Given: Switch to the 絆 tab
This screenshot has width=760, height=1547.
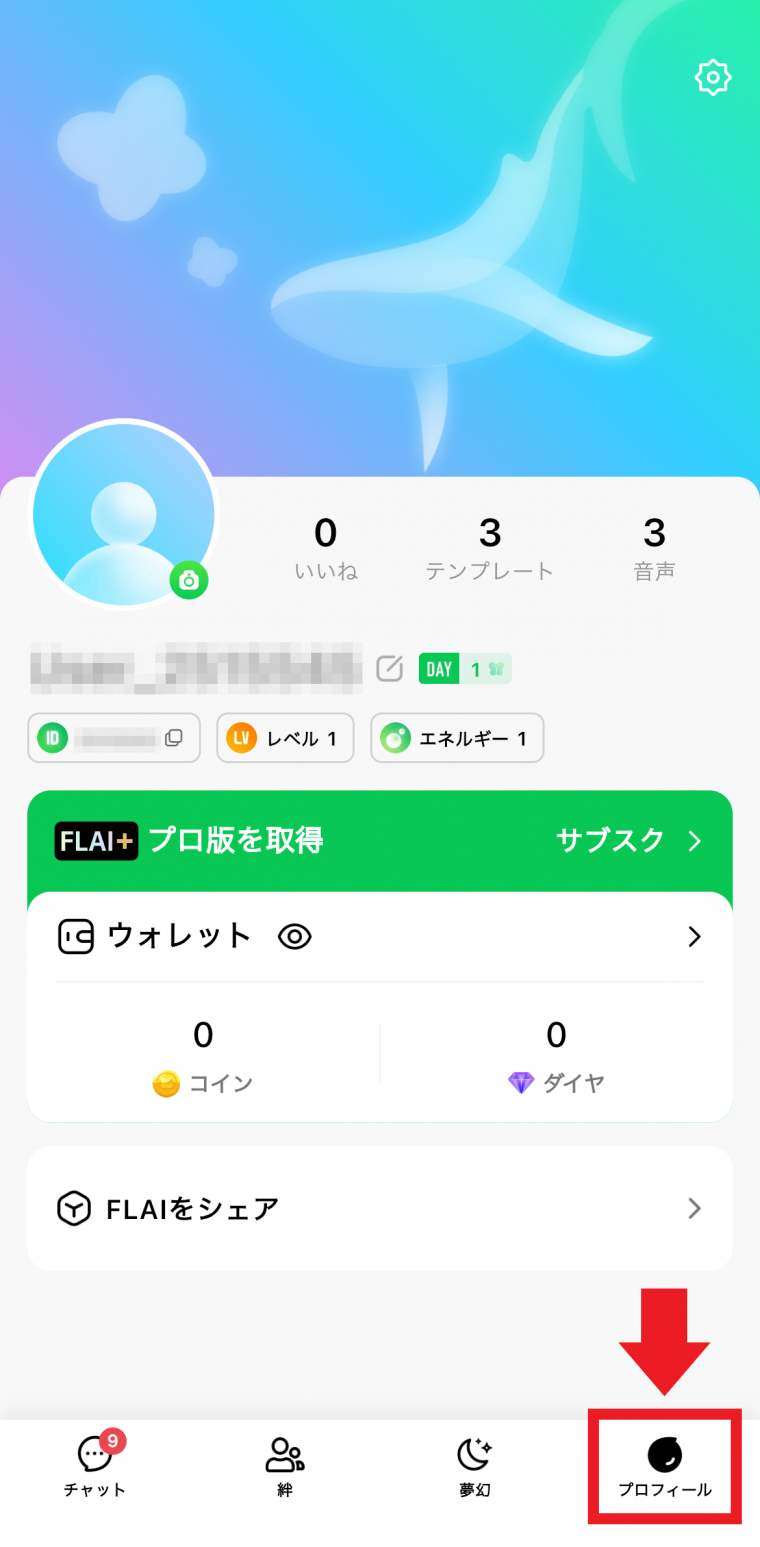Looking at the screenshot, I should (284, 1465).
